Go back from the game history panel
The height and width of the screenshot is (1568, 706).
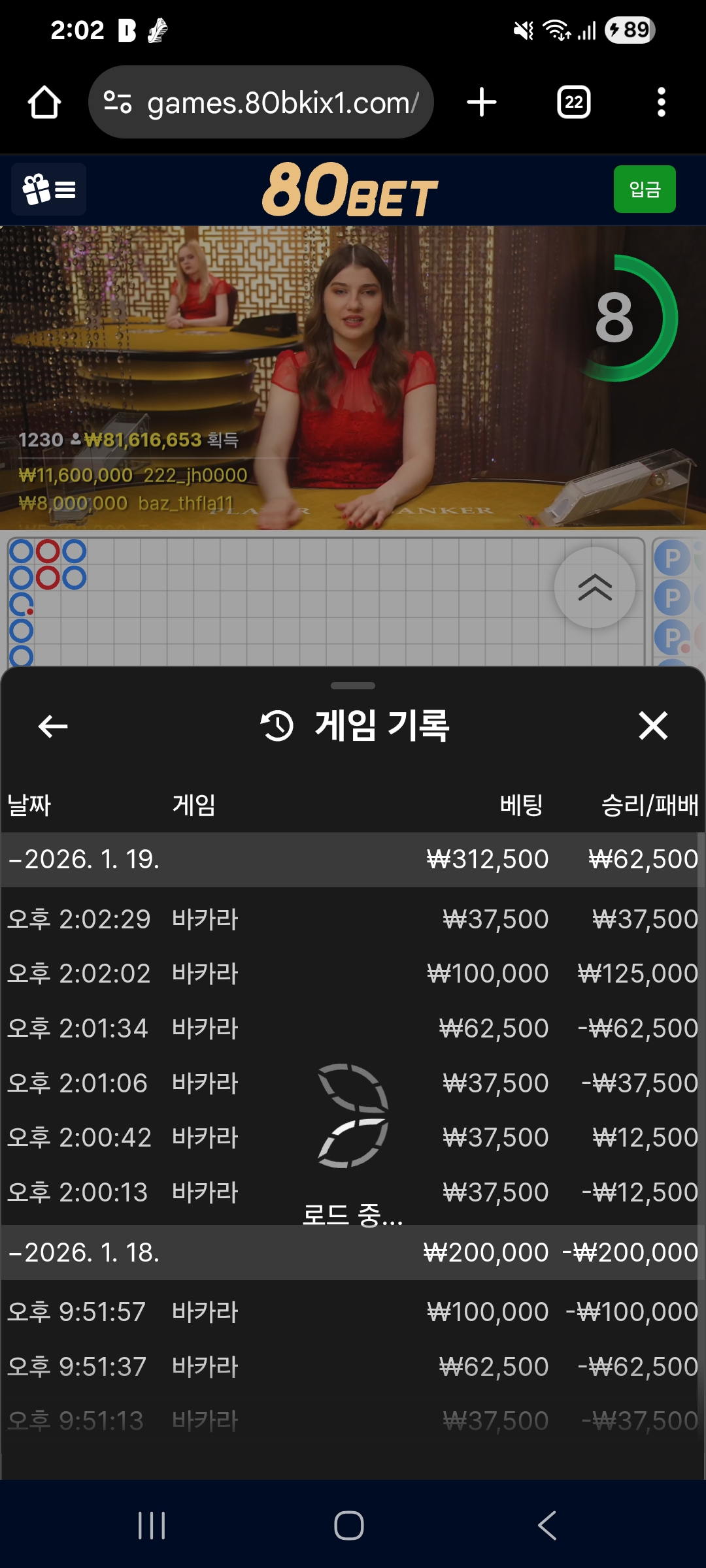53,726
